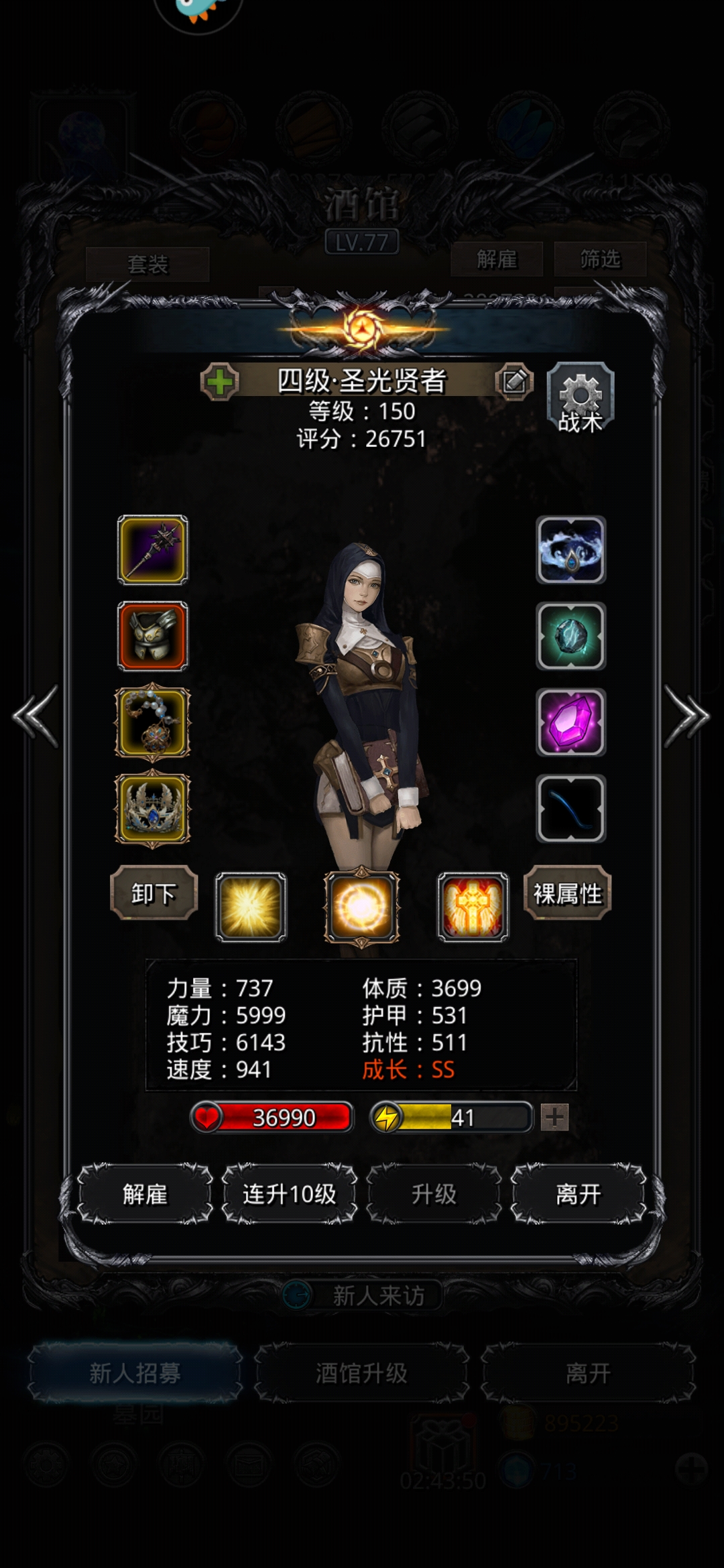
Task: Open the purple gem slot
Action: pyautogui.click(x=571, y=722)
